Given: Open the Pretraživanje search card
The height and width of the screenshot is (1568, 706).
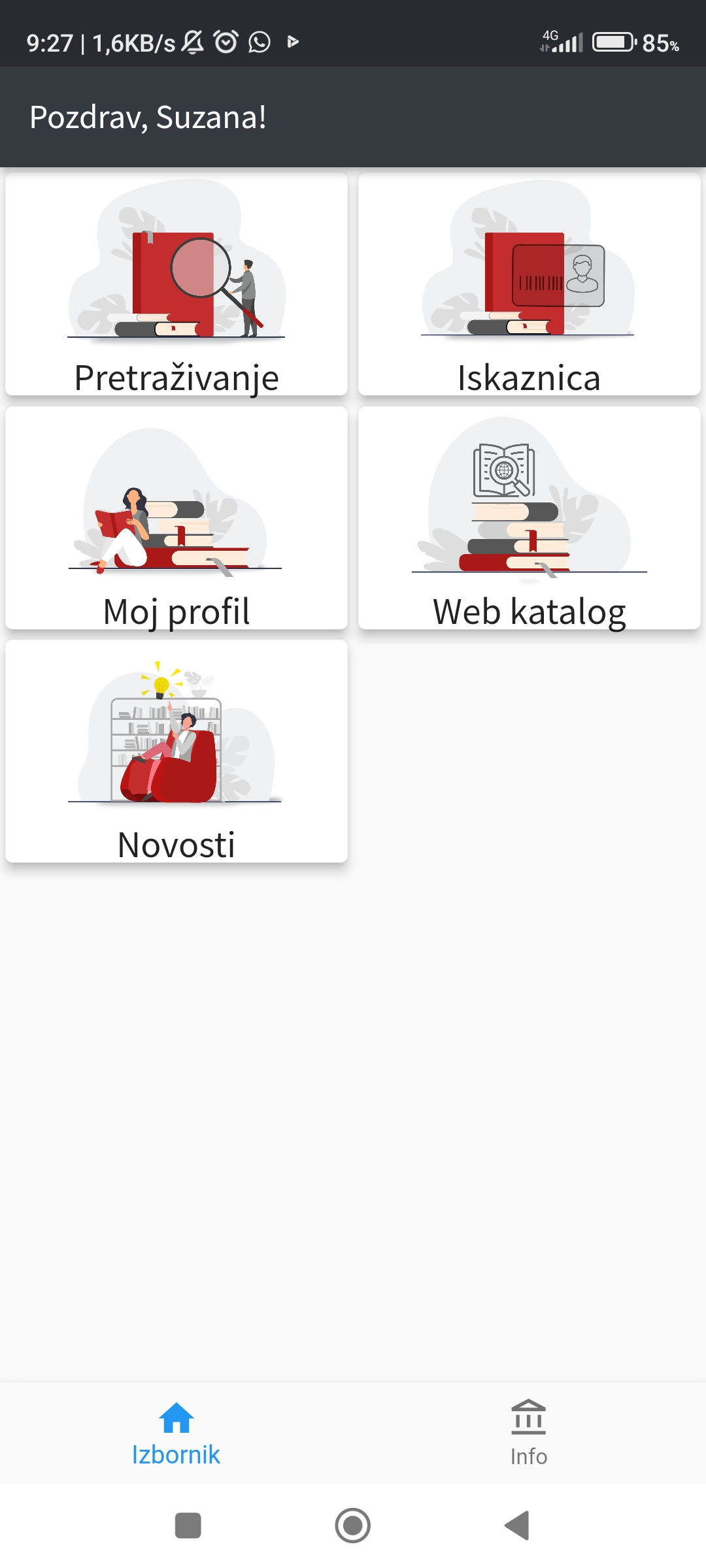Looking at the screenshot, I should click(176, 285).
